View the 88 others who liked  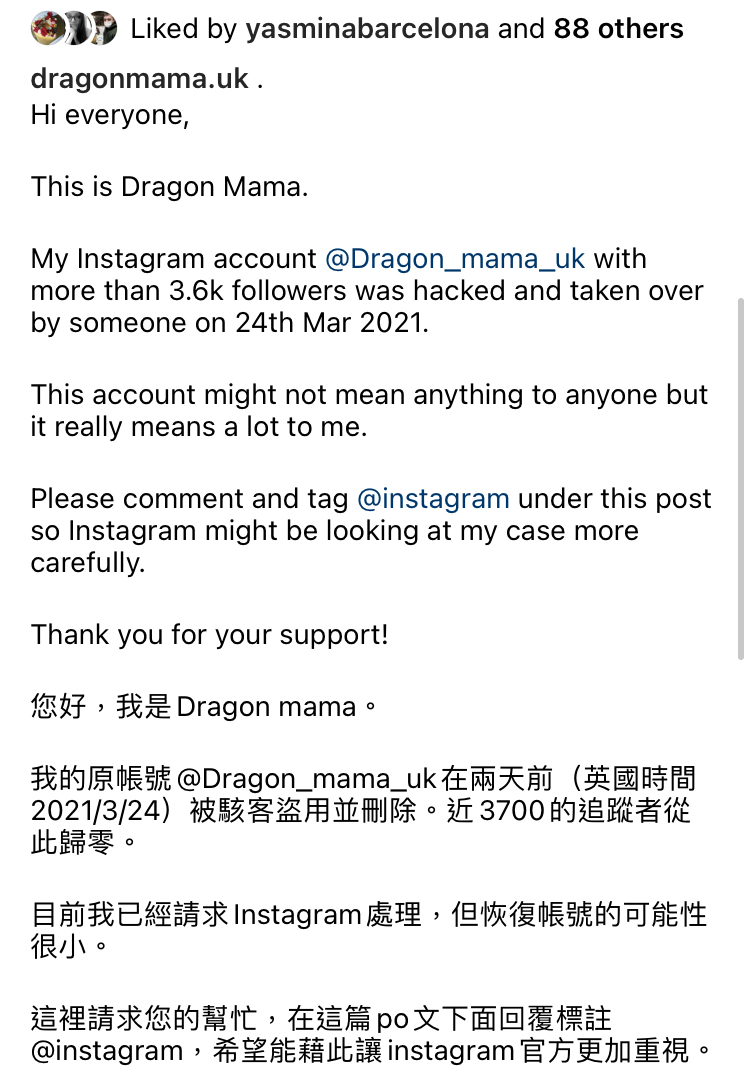point(618,29)
